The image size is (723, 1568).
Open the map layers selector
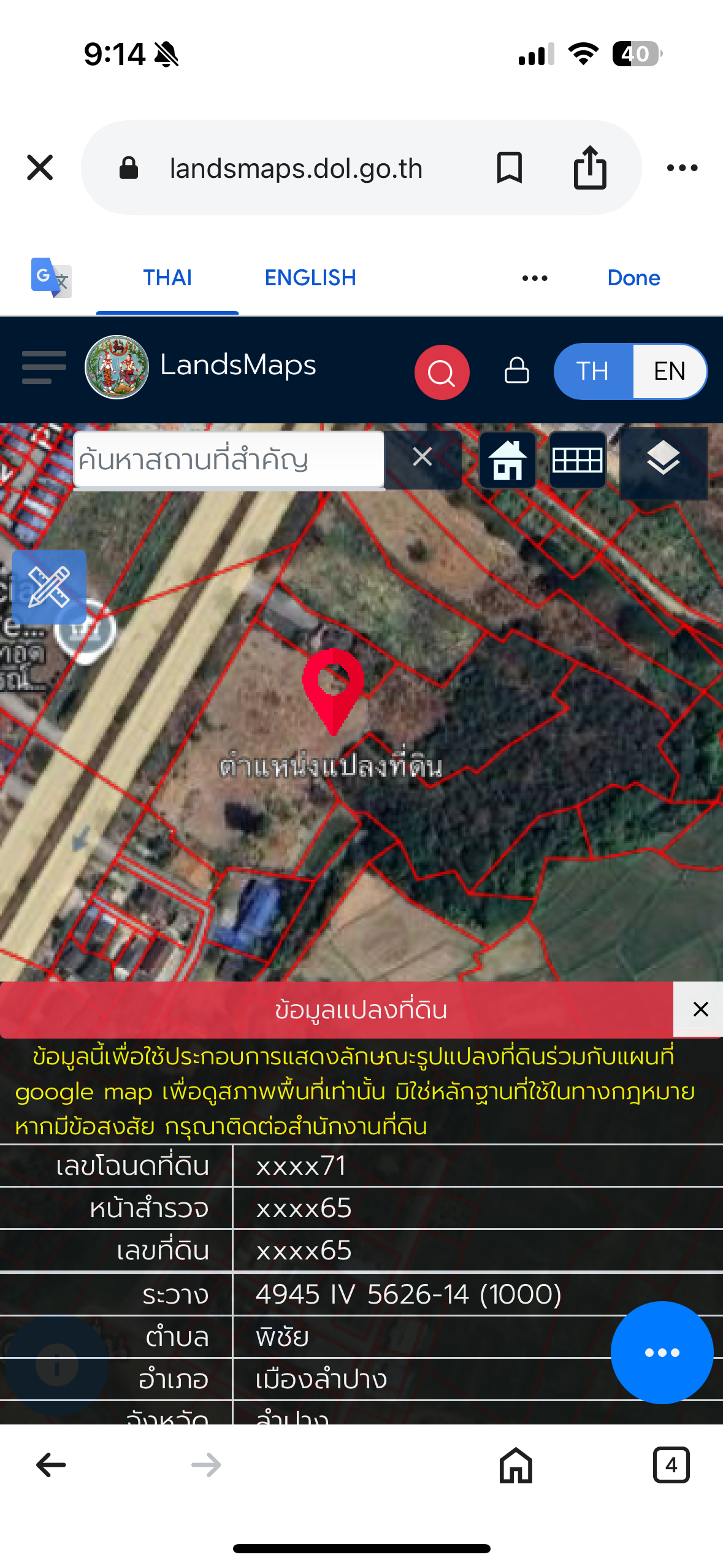click(663, 459)
